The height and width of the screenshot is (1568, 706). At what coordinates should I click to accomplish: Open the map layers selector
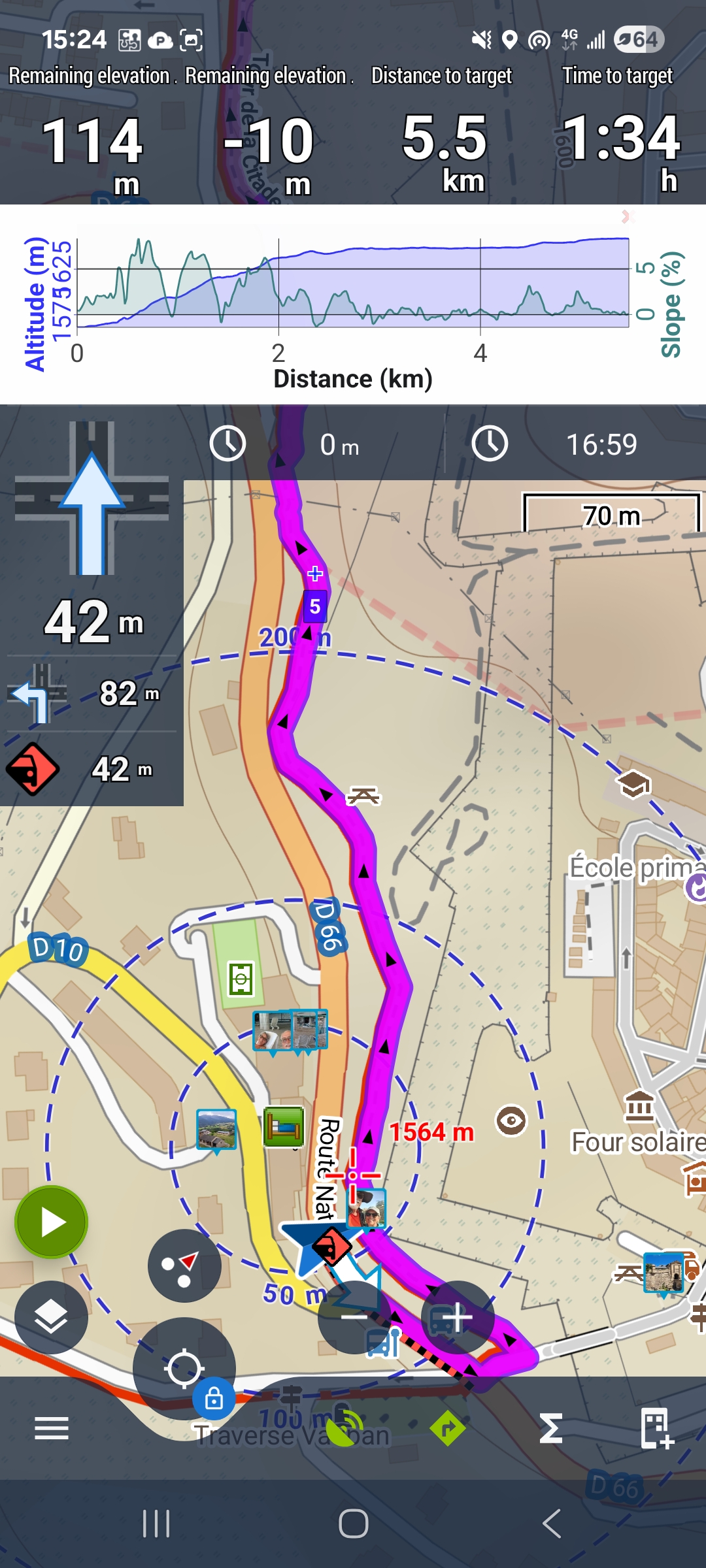click(51, 1316)
